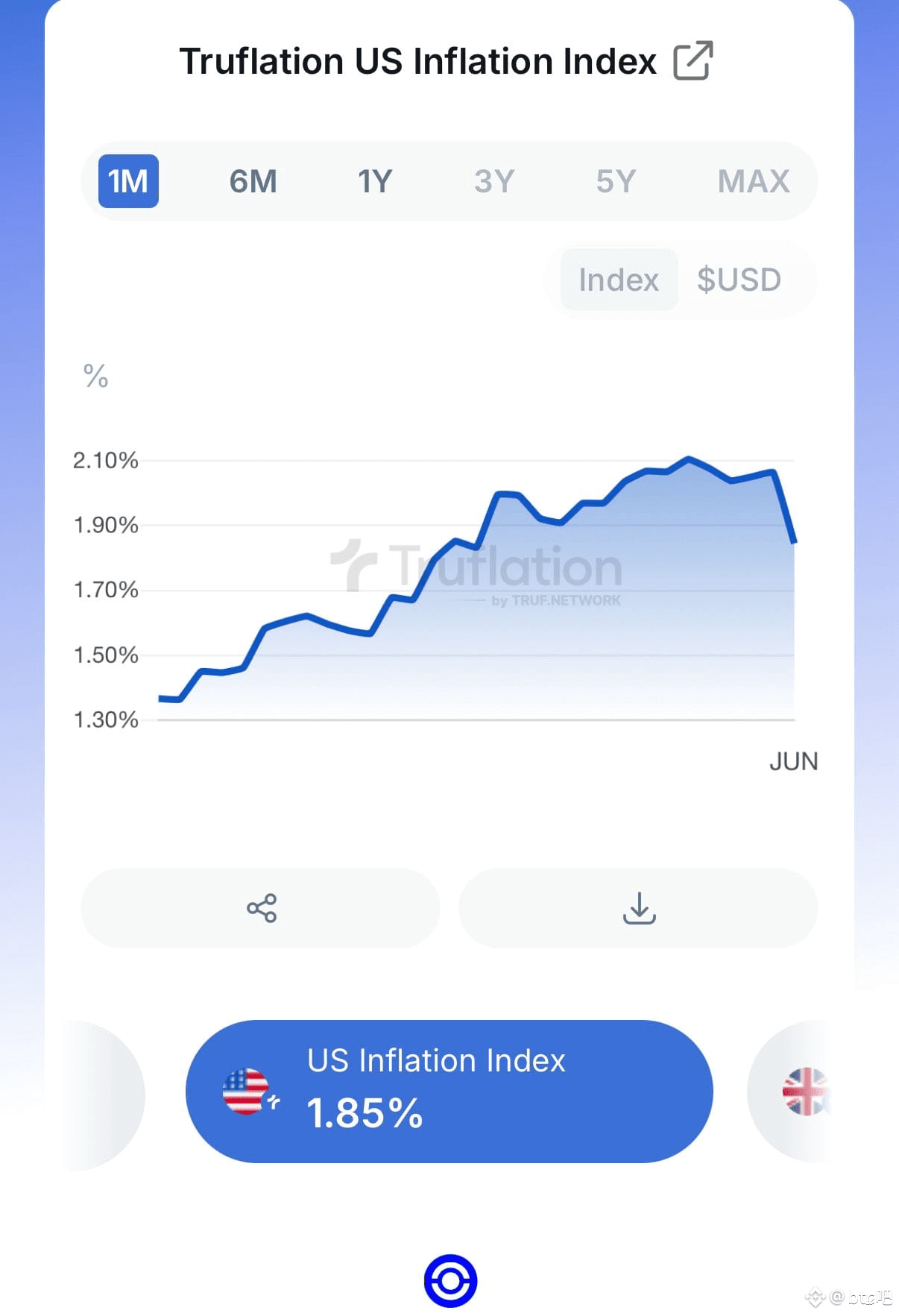Click the download icon to export the chart

pyautogui.click(x=639, y=908)
